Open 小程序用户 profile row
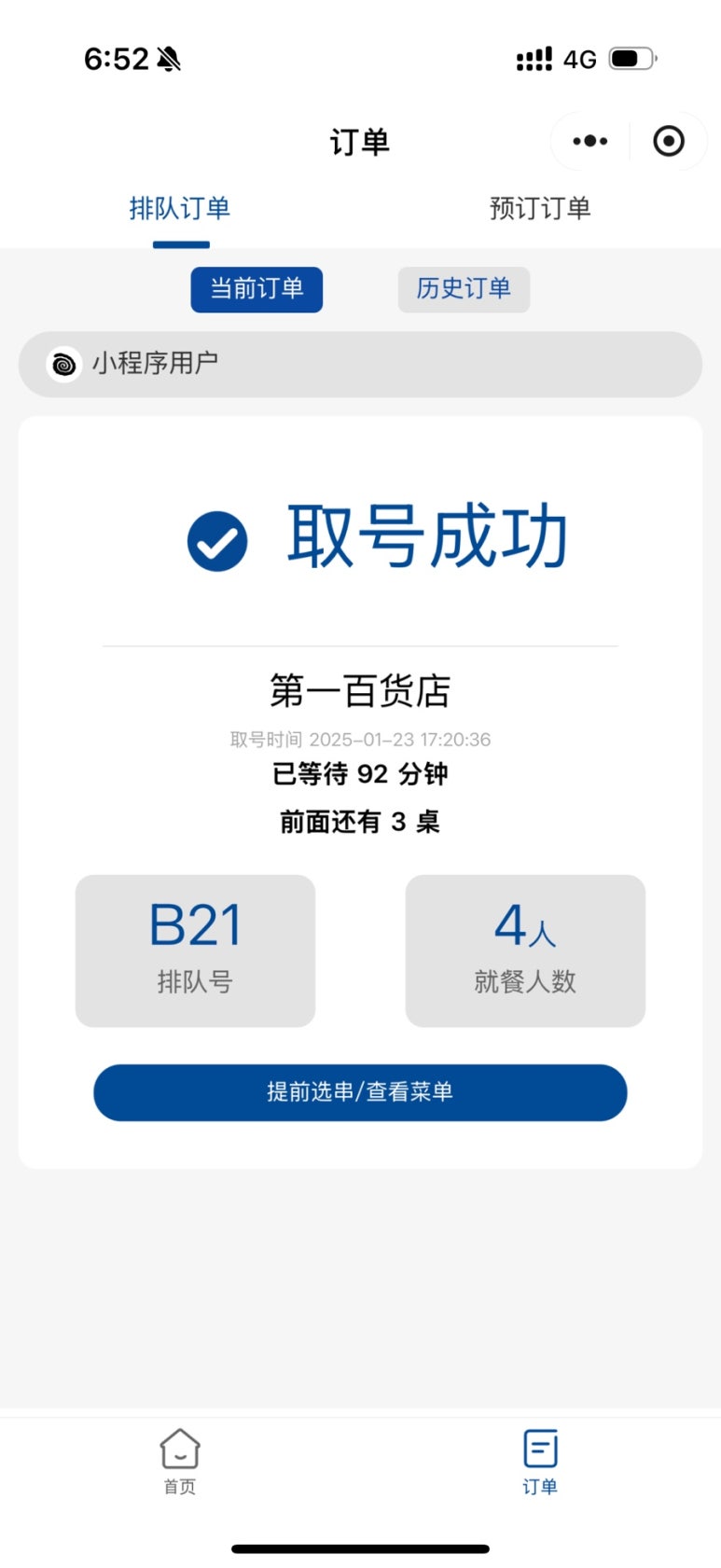 (360, 364)
